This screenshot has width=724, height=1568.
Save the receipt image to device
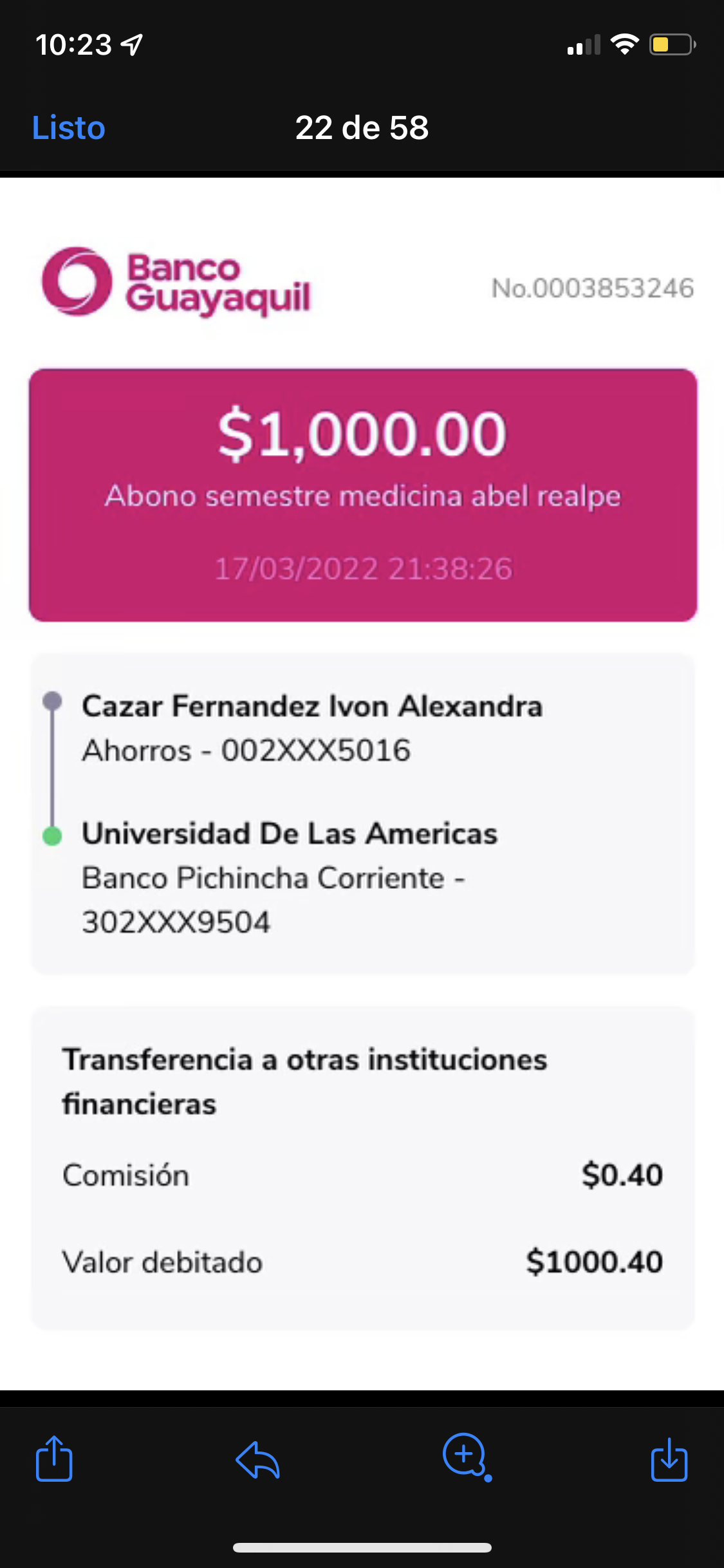click(x=669, y=1460)
